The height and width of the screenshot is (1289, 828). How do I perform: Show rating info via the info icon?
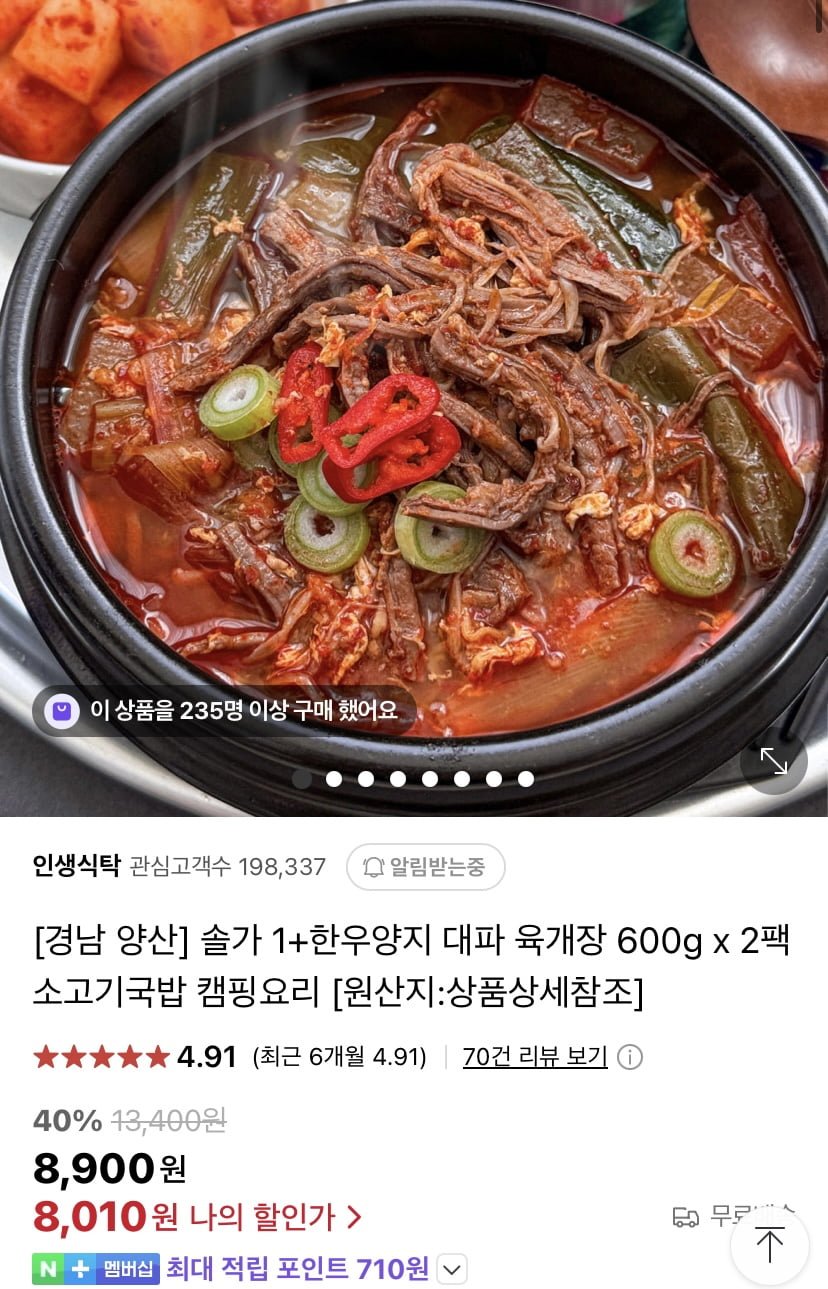coord(630,1057)
